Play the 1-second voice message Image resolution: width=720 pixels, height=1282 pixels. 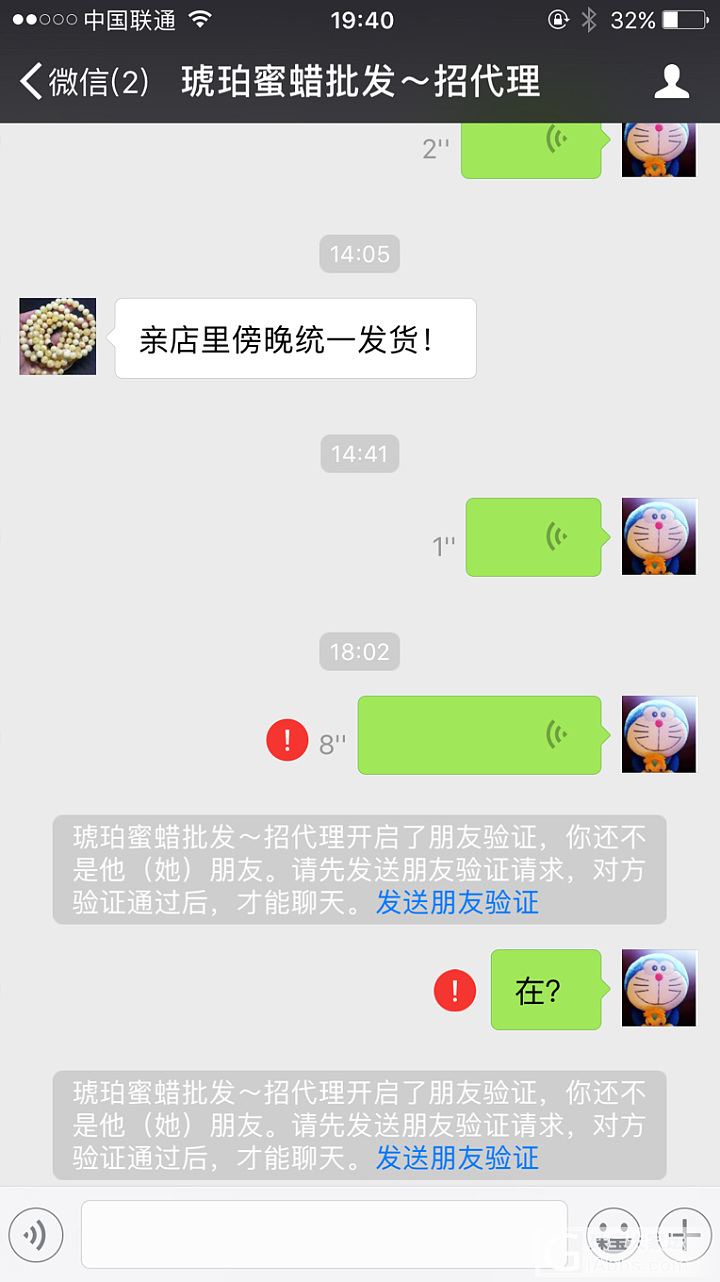(533, 537)
